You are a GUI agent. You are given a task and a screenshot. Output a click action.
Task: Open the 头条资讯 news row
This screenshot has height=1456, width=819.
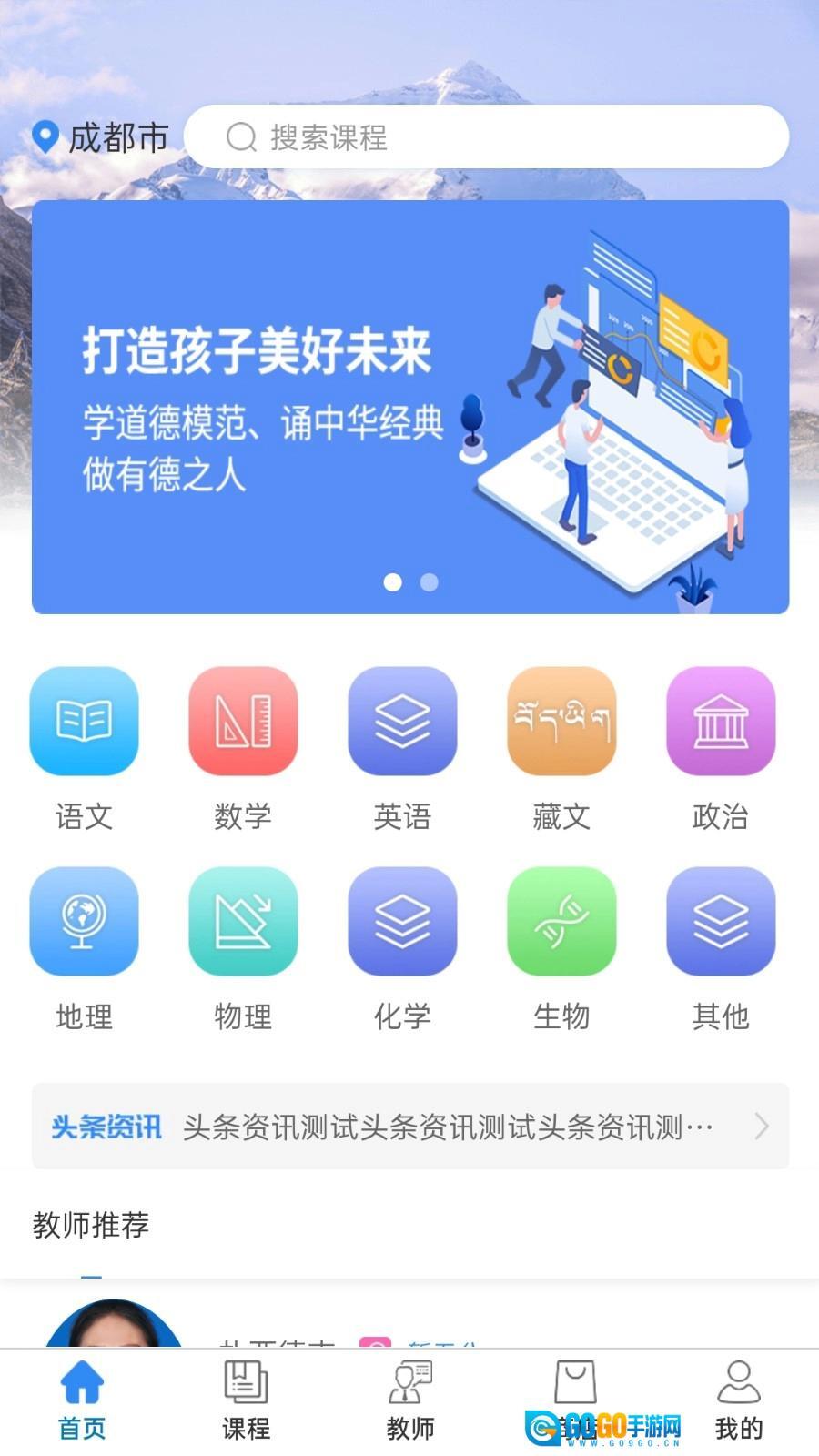(x=409, y=1127)
